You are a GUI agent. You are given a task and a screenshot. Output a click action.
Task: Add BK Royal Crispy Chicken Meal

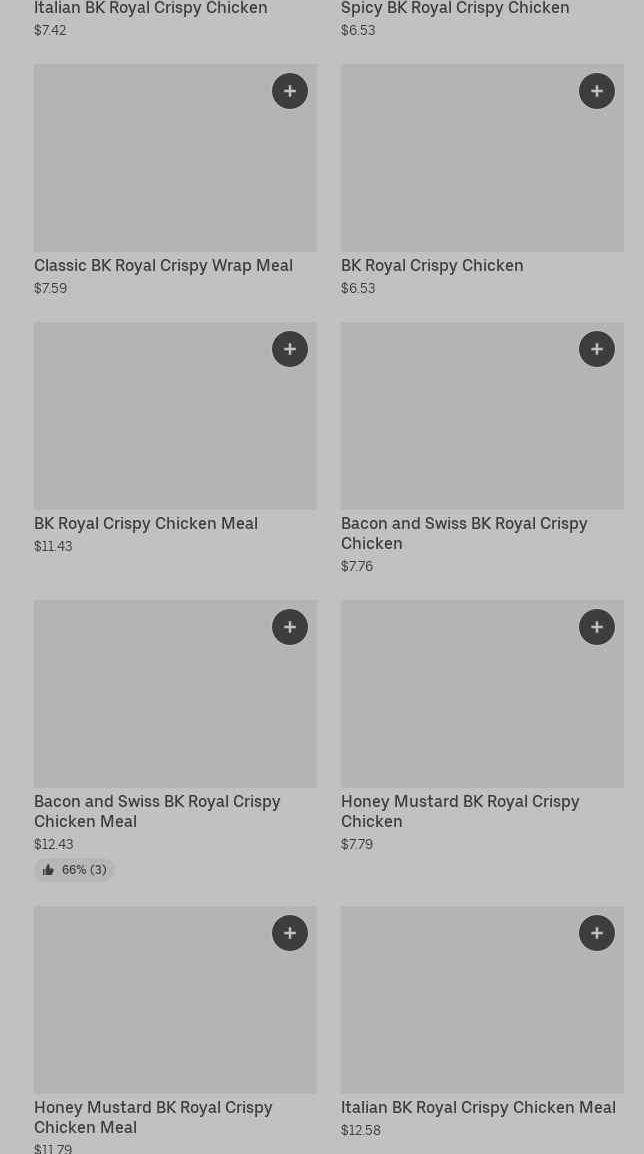click(290, 349)
